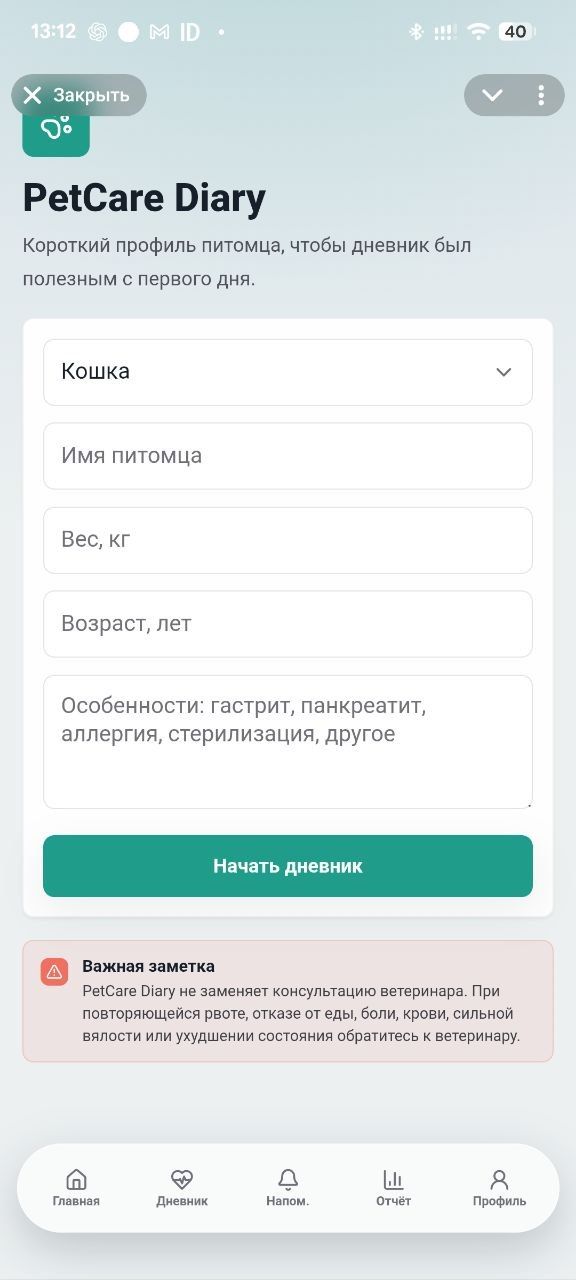The image size is (576, 1280).
Task: Go to the Главная tab
Action: 76,1188
